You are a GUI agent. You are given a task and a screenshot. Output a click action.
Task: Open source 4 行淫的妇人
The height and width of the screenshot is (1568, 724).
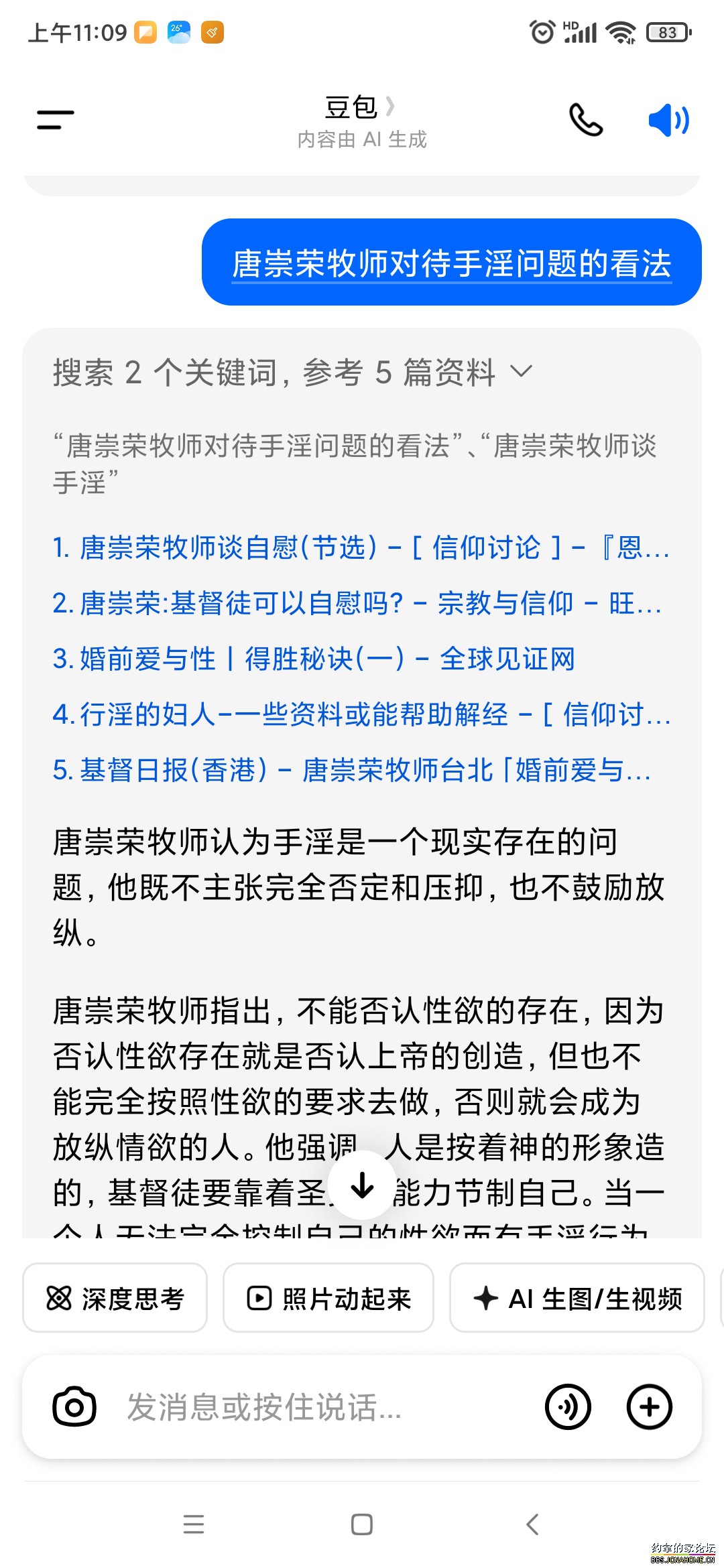[361, 714]
